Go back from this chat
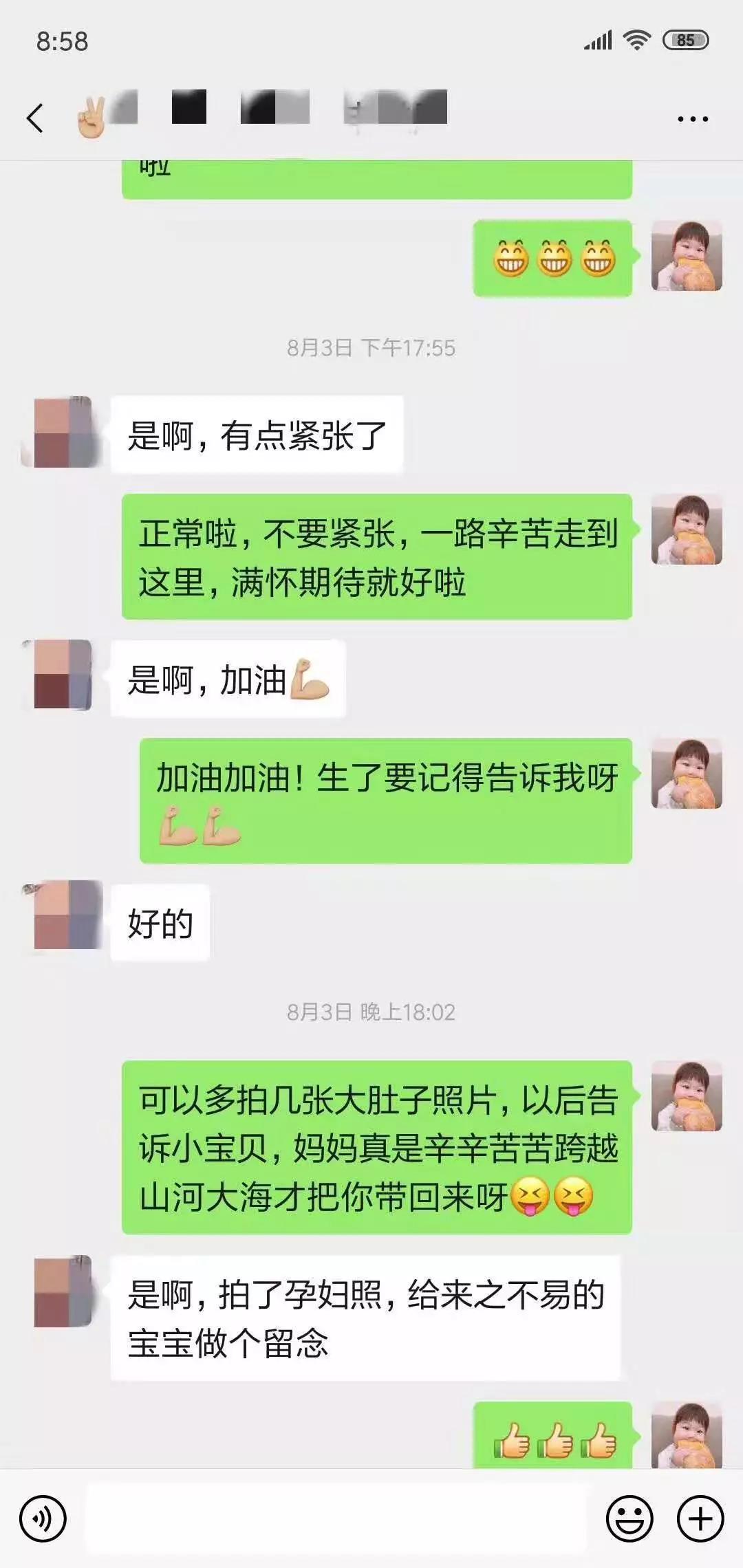Image resolution: width=743 pixels, height=1568 pixels. [36, 118]
